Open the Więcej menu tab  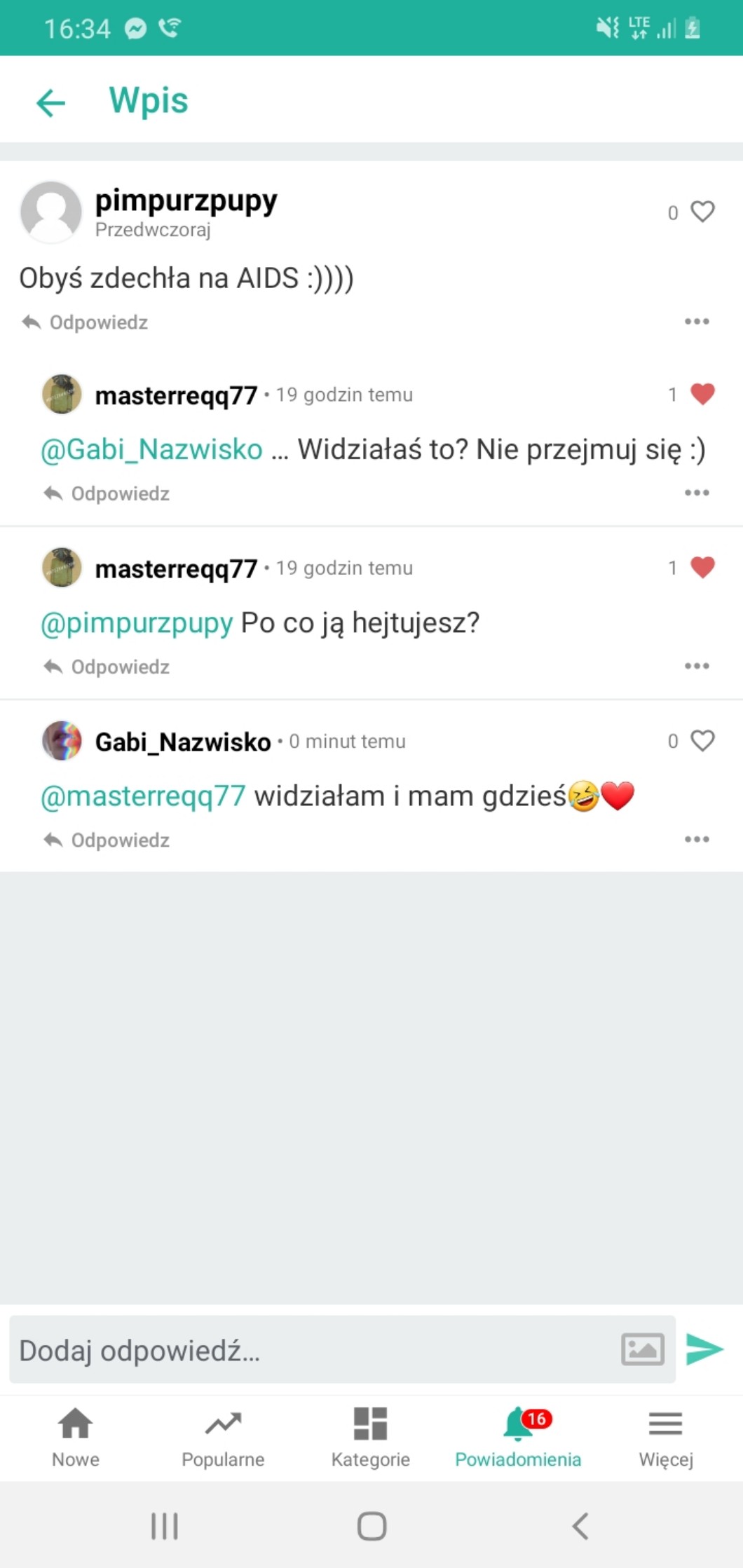665,1437
